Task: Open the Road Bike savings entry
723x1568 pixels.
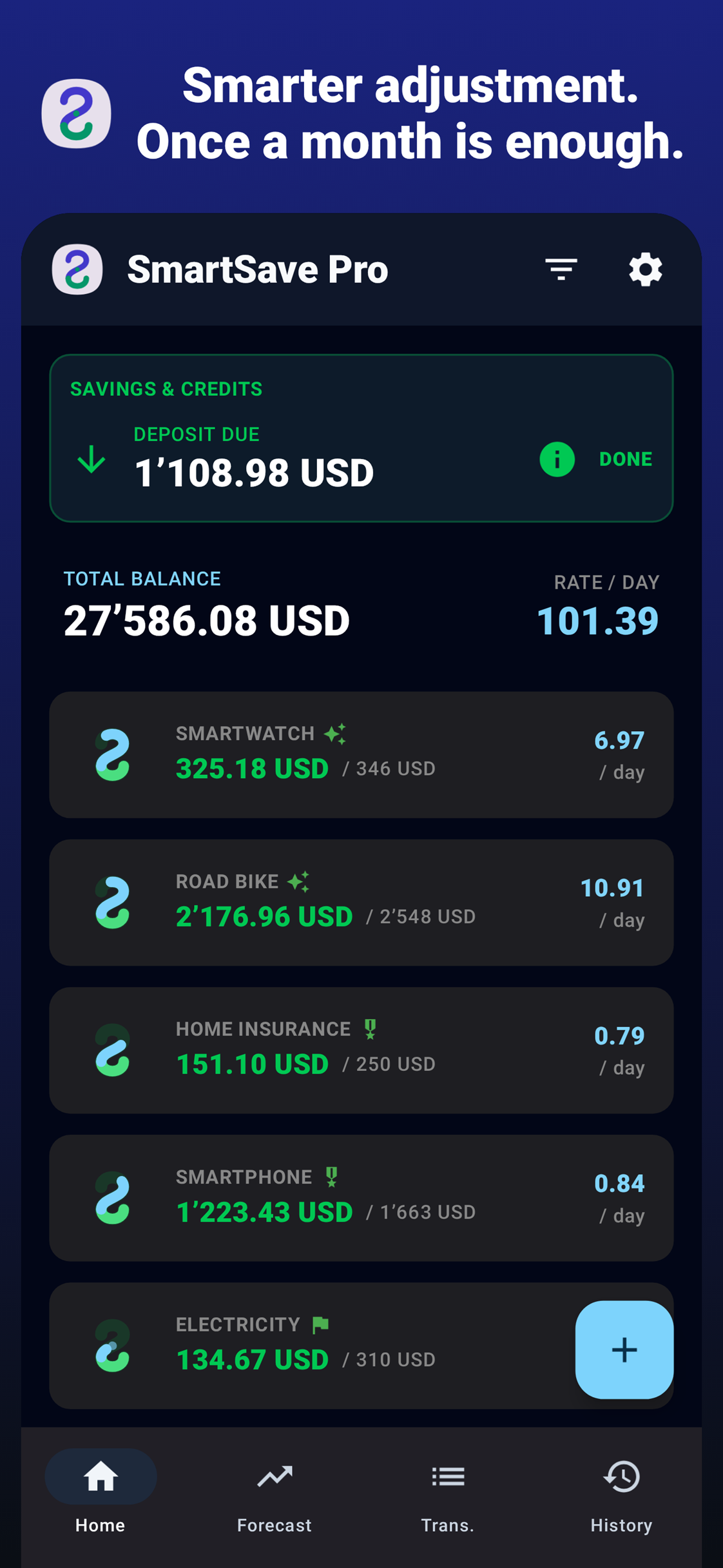Action: [x=322, y=903]
